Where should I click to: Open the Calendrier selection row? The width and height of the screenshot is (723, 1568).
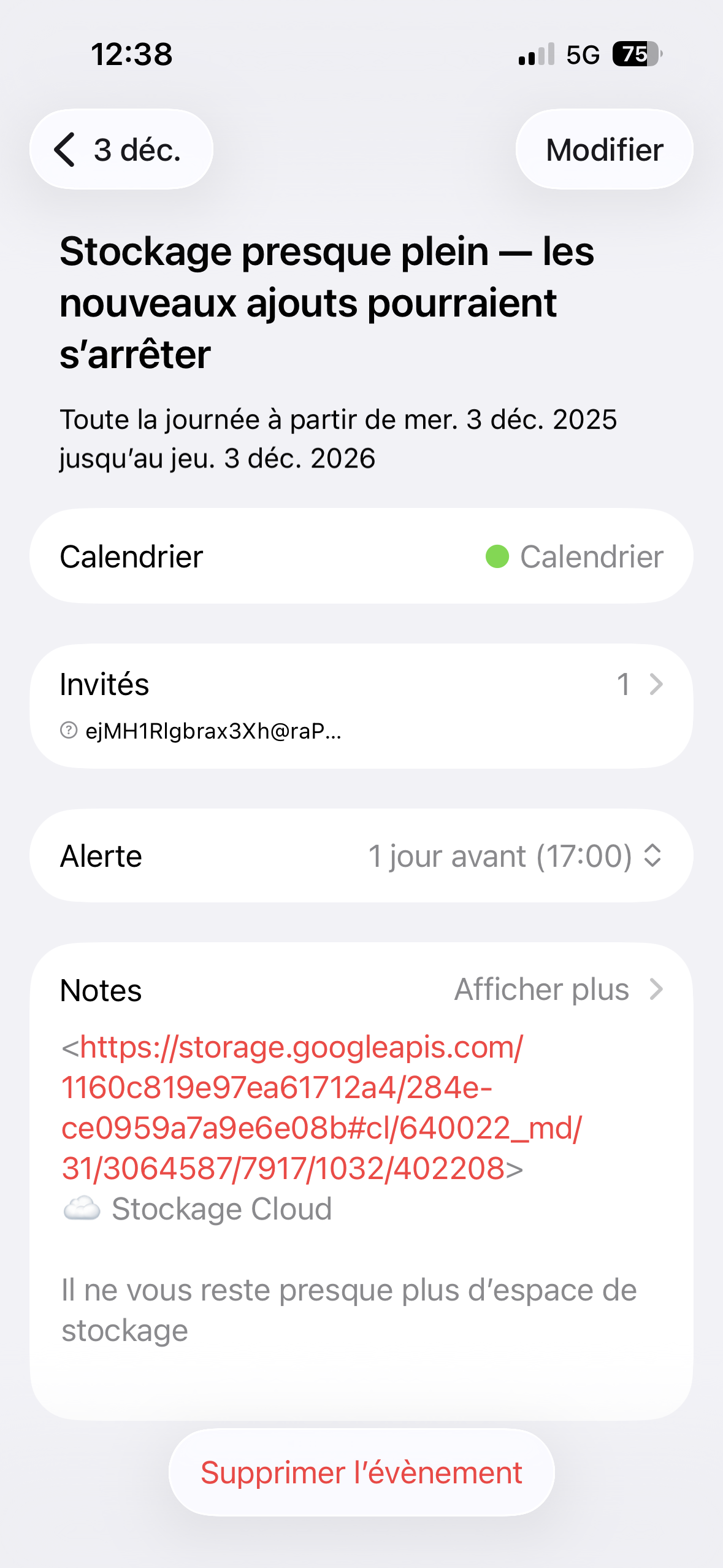click(x=361, y=556)
